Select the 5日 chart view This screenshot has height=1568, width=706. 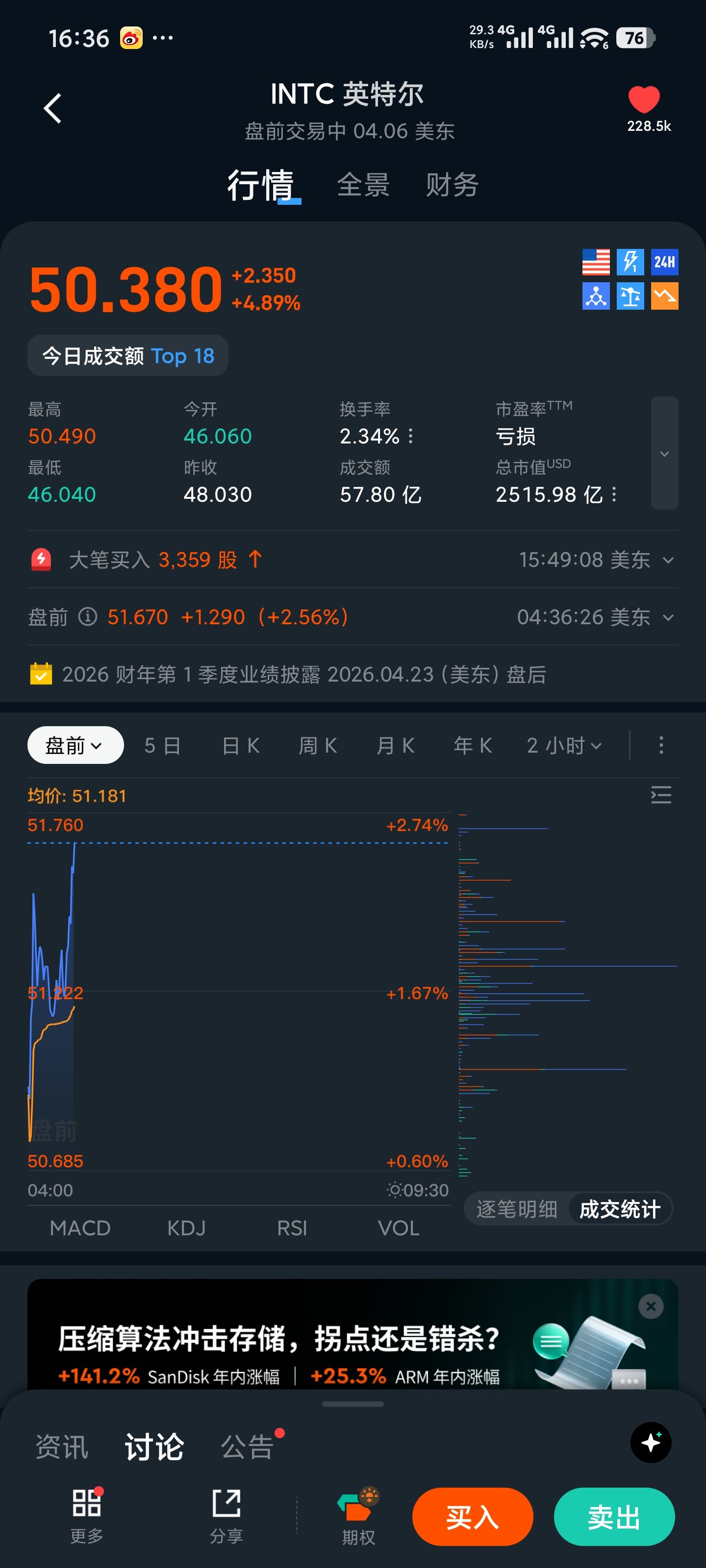click(162, 745)
